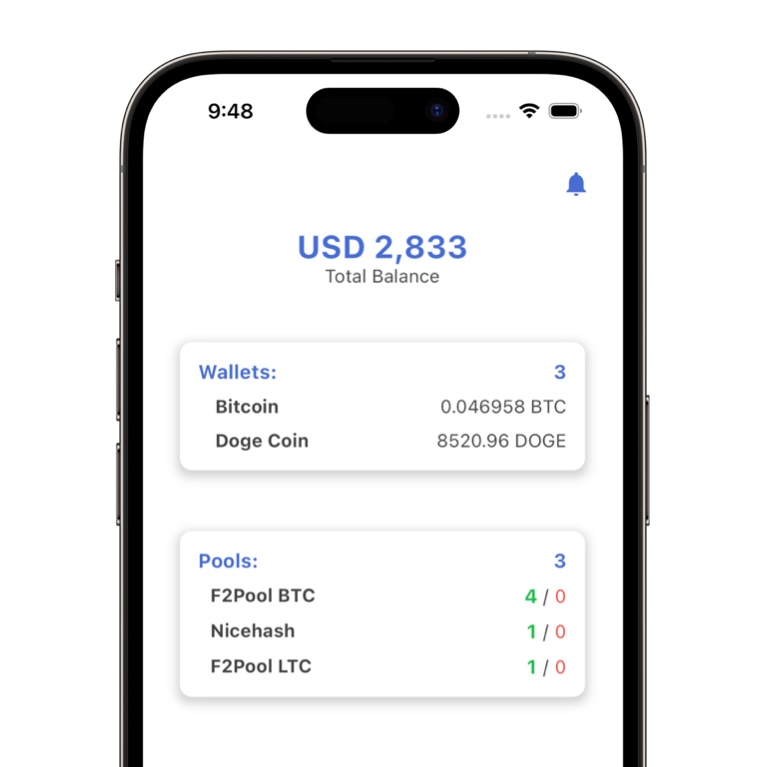Open the Bitcoin wallet row
Screen dimensions: 766x767
point(382,407)
